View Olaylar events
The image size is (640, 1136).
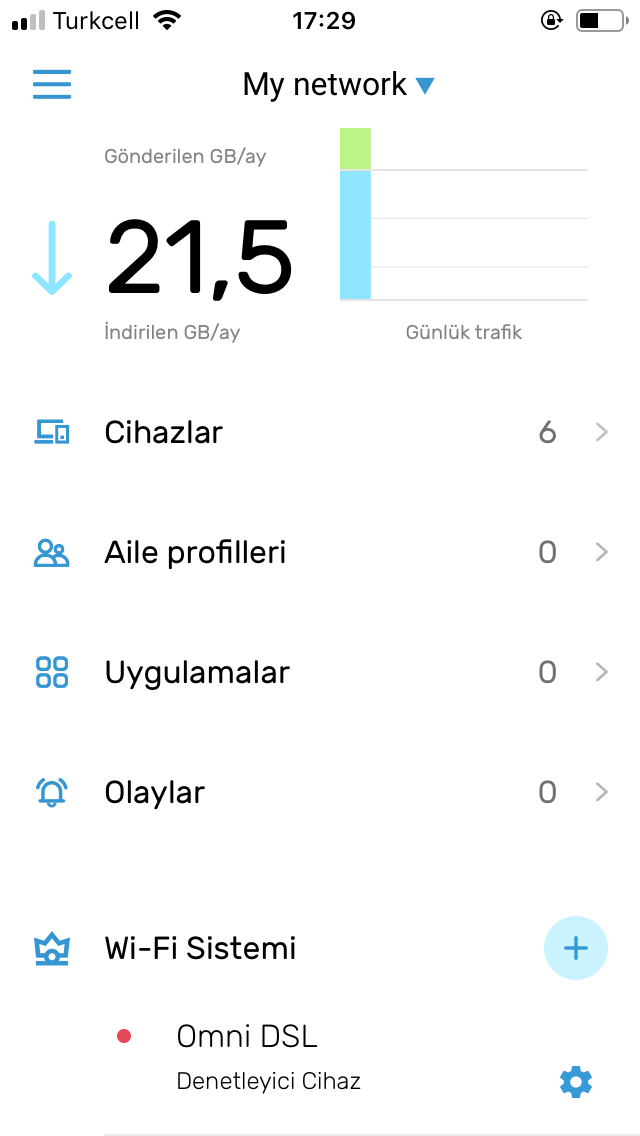[x=320, y=792]
